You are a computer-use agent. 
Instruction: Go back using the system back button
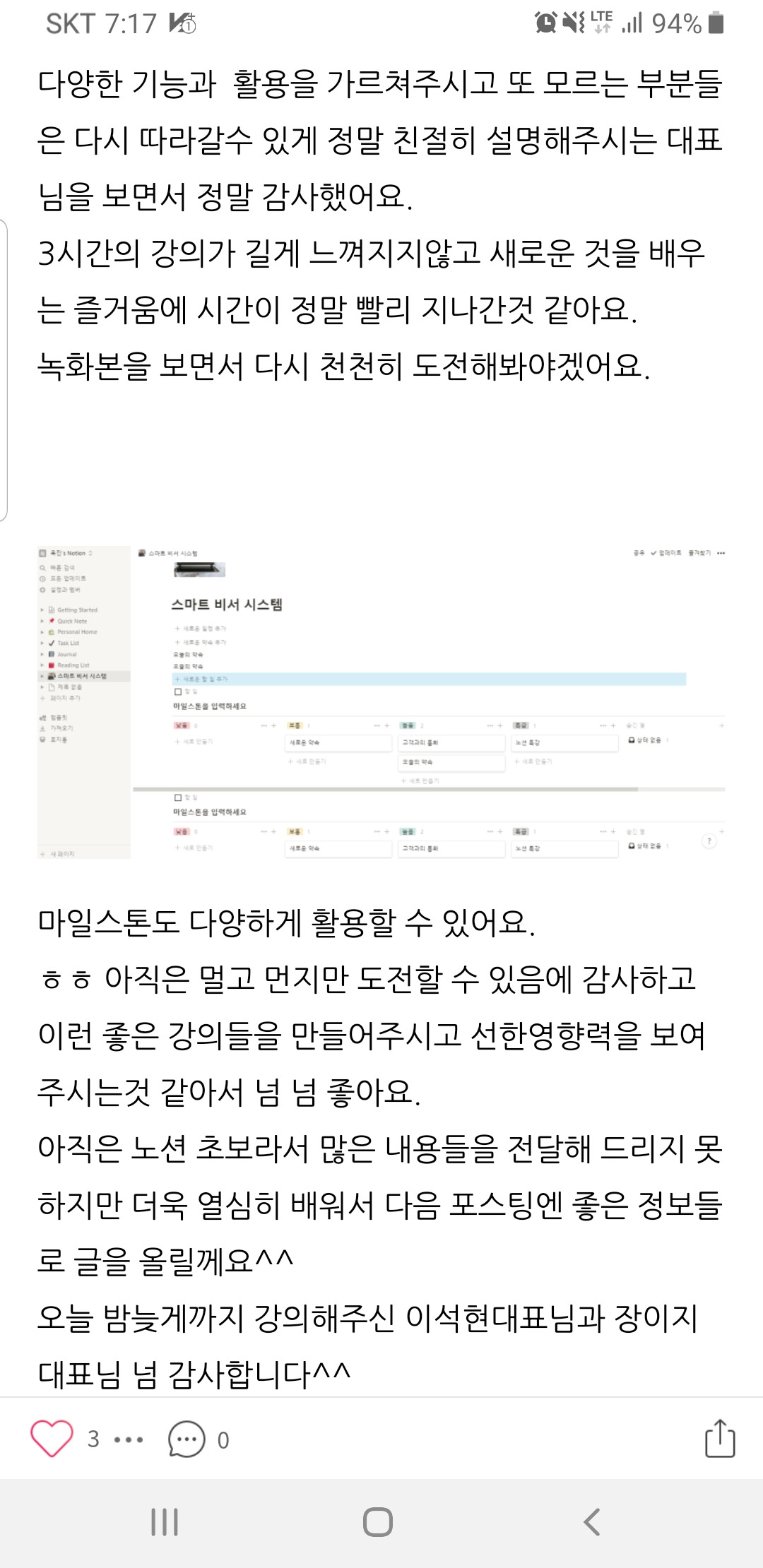tap(592, 1522)
